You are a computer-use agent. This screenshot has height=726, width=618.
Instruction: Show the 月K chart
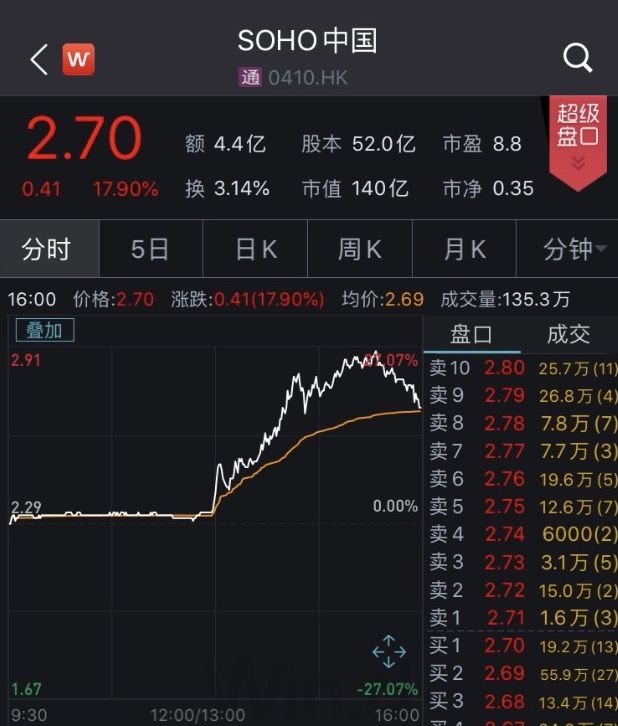(x=464, y=249)
